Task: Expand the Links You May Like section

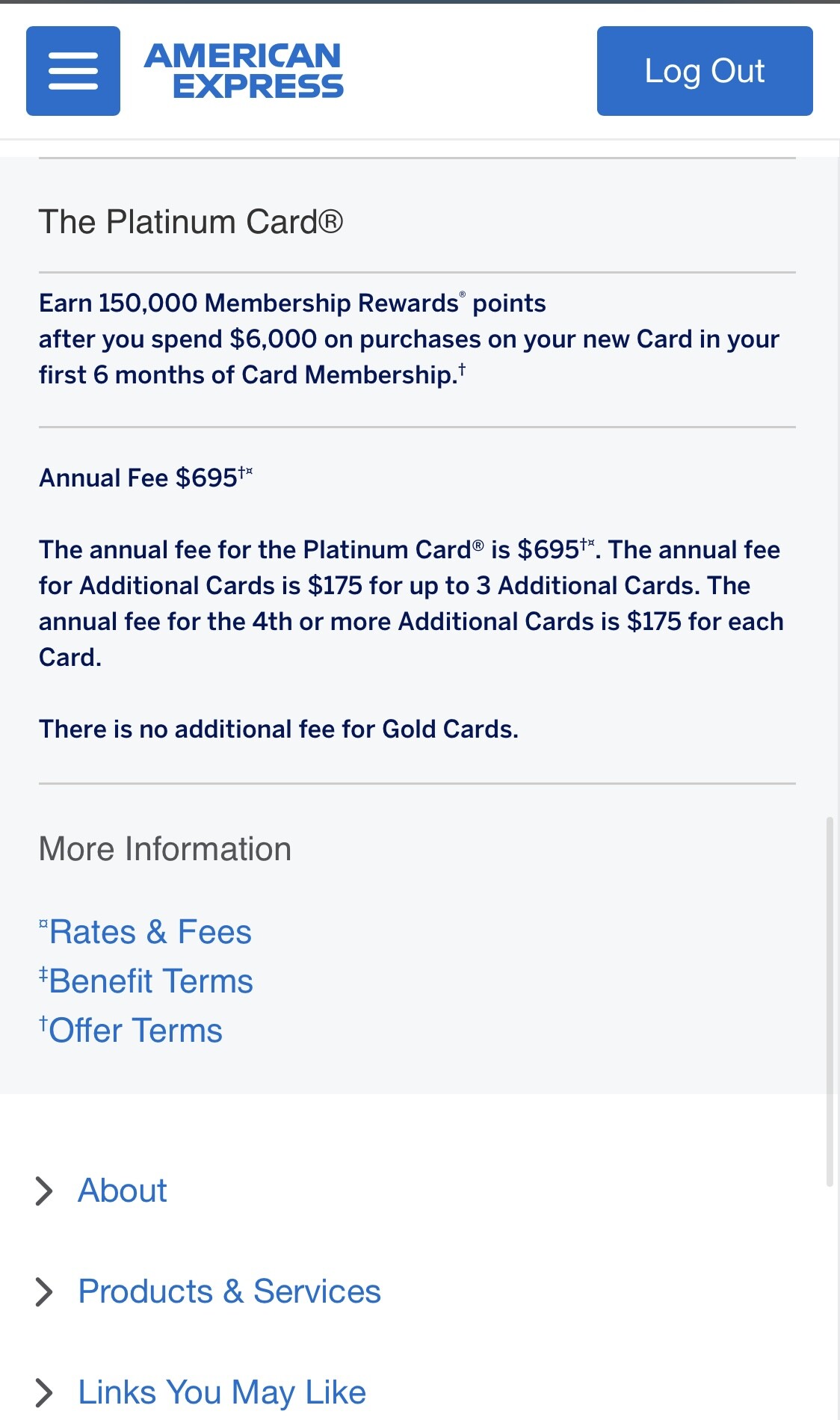Action: click(221, 1392)
